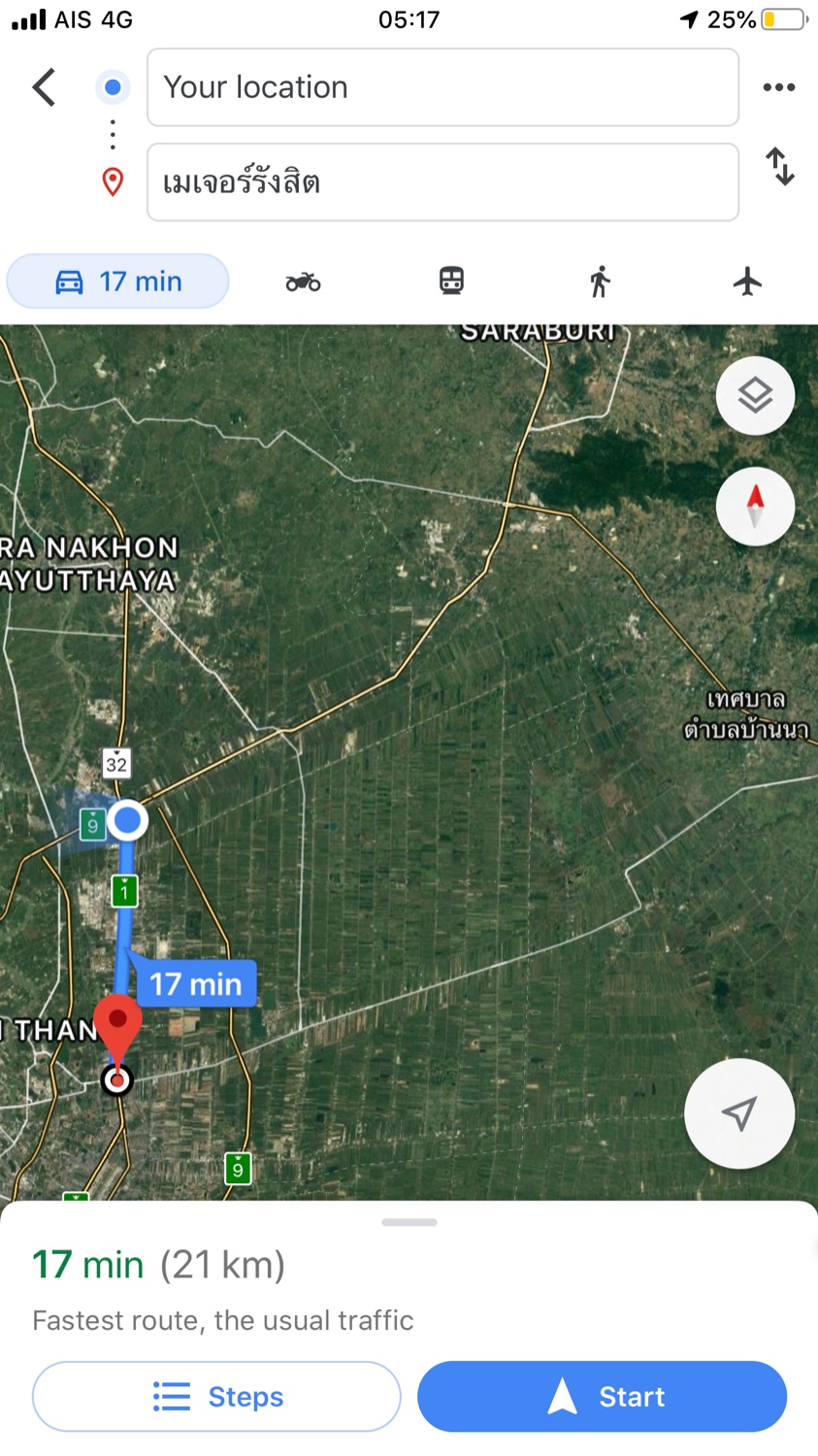Switch to motorcycle directions

(x=303, y=281)
